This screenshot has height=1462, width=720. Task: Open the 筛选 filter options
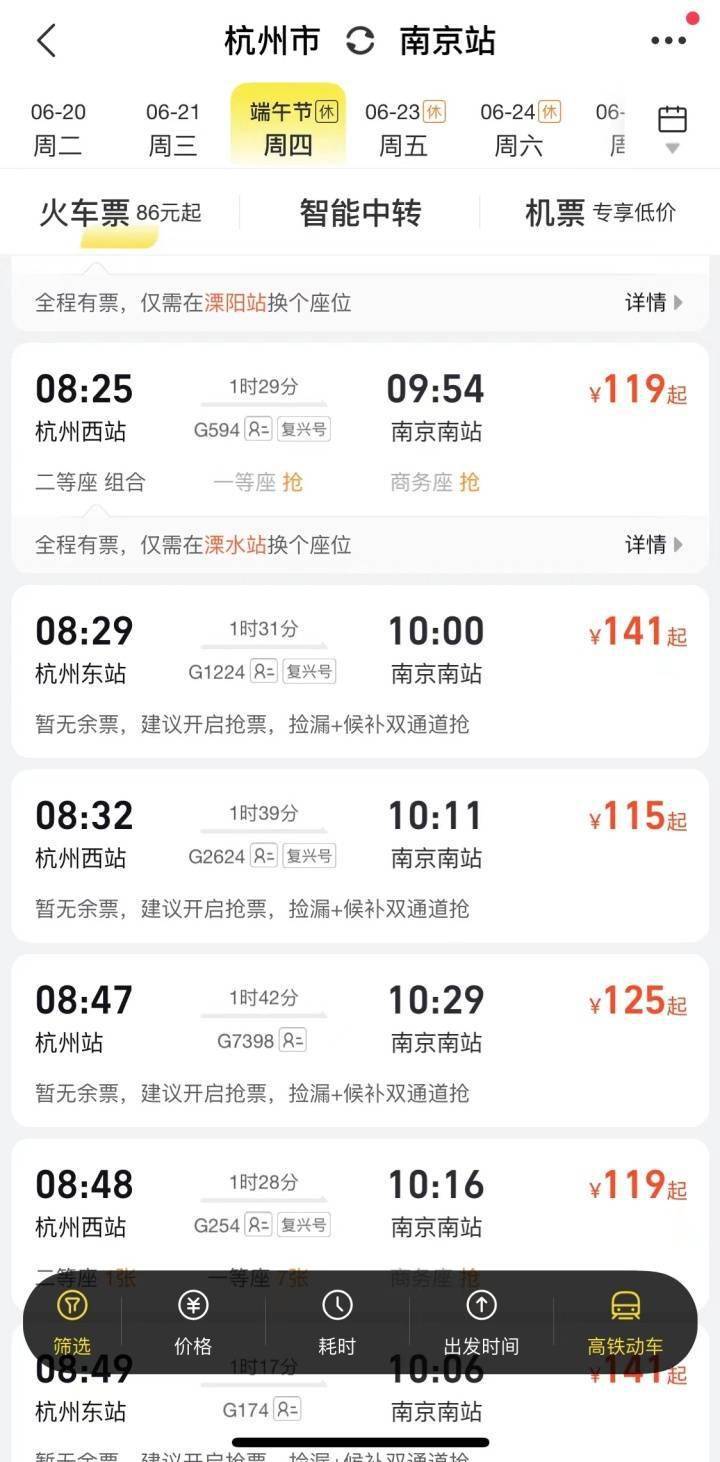pyautogui.click(x=72, y=1322)
